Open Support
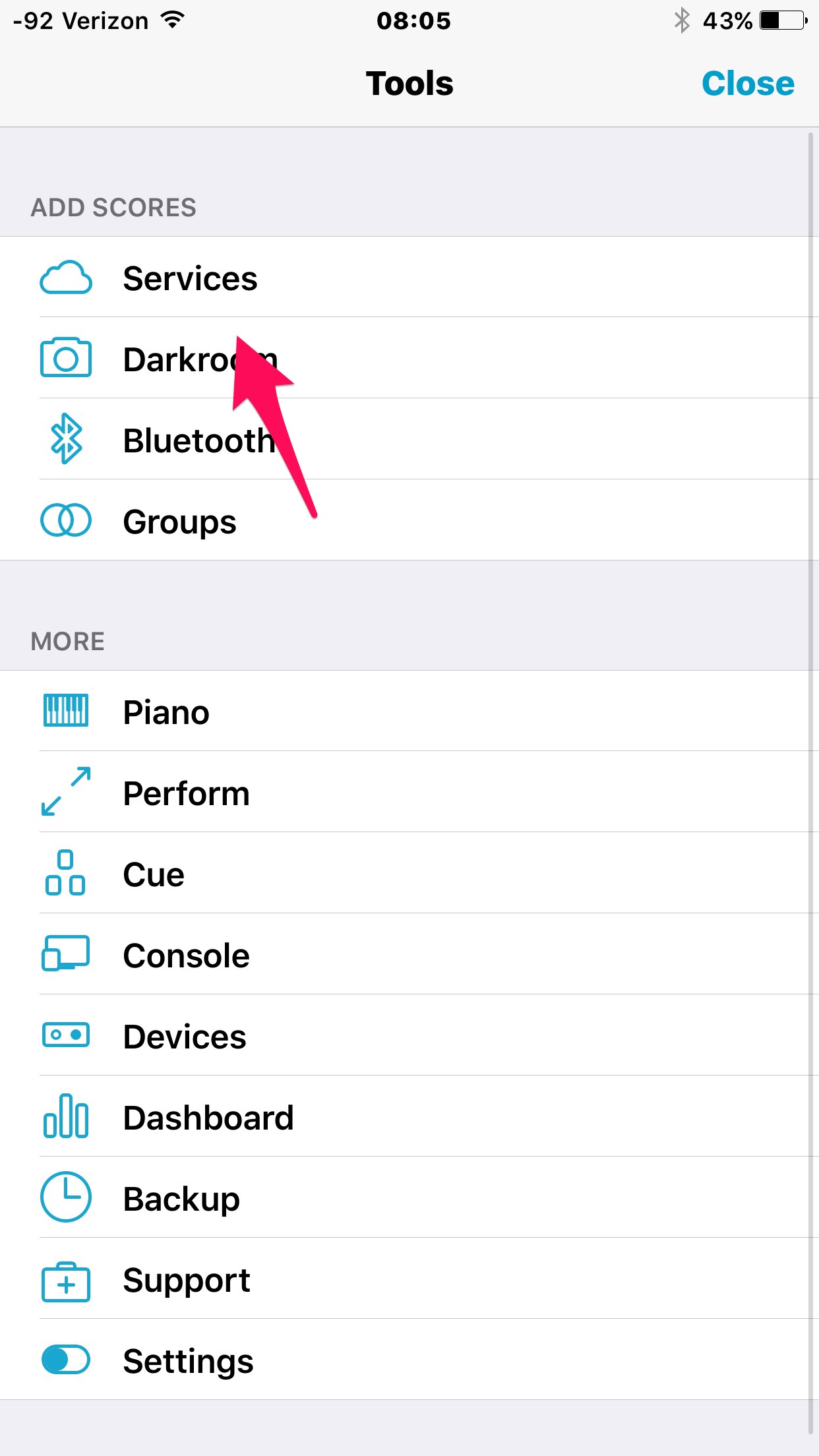 coord(187,1280)
